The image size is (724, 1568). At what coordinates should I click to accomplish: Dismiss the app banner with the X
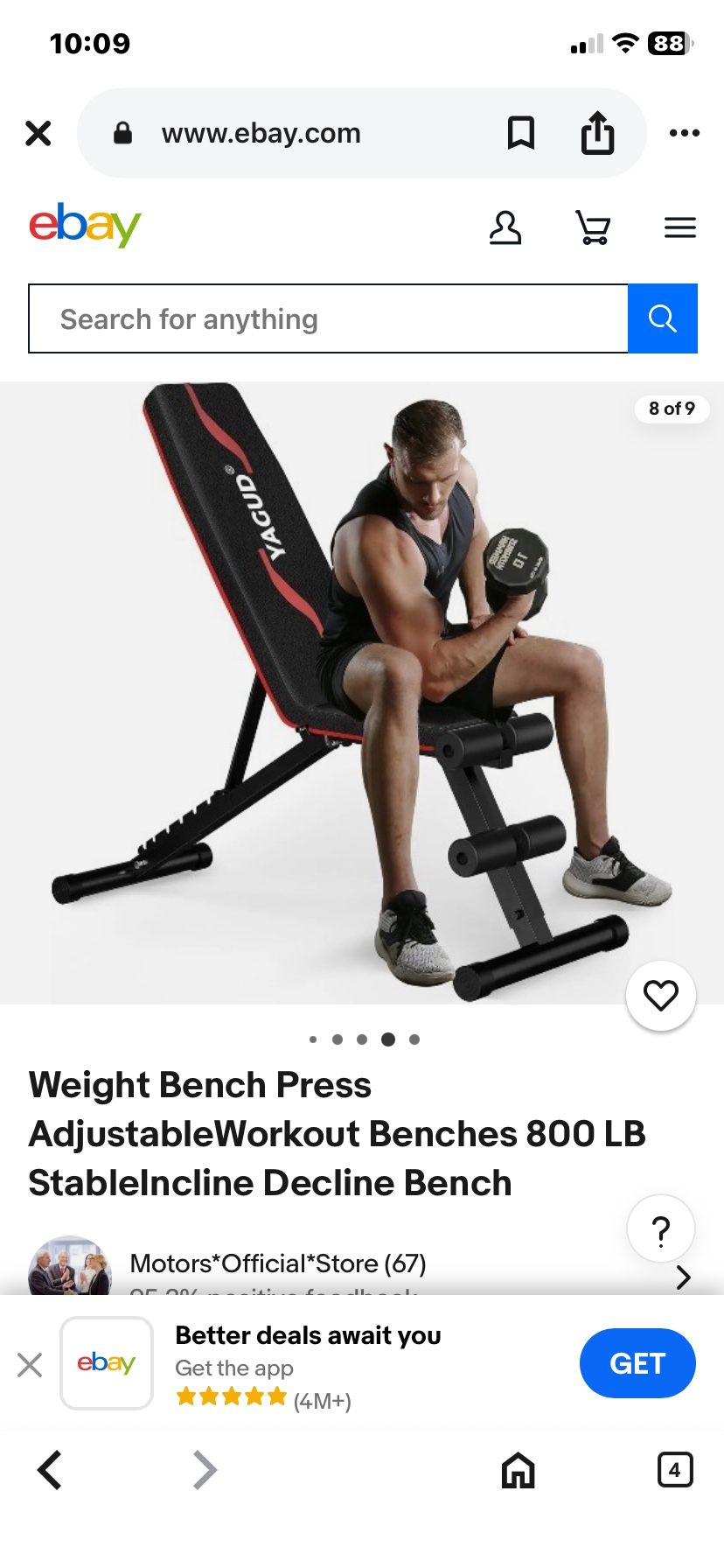[x=31, y=1364]
